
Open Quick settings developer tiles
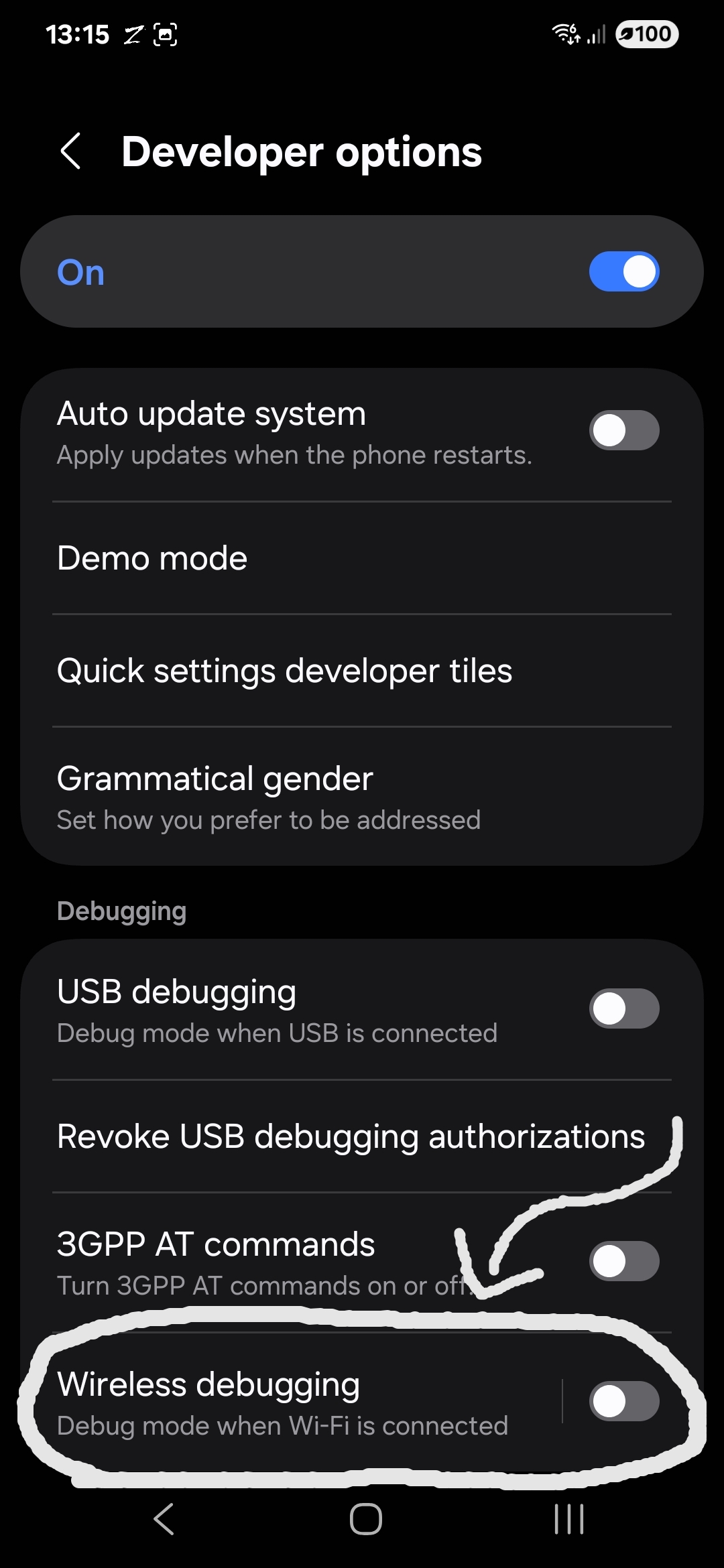(284, 669)
